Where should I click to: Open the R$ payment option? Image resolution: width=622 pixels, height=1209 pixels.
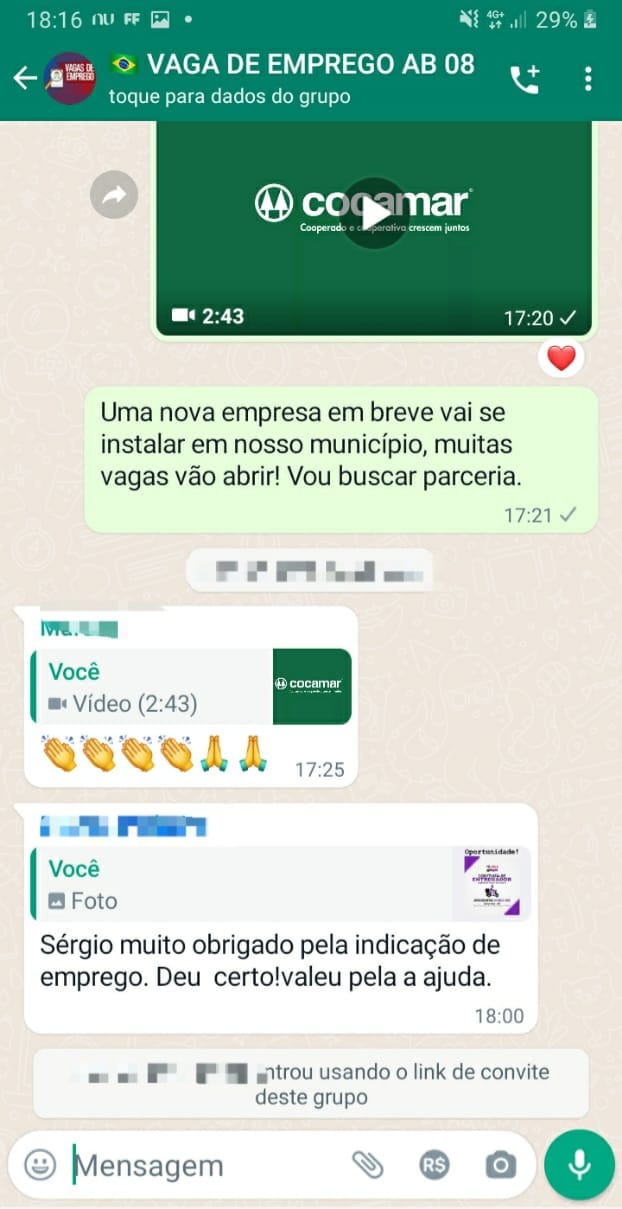tap(434, 1164)
